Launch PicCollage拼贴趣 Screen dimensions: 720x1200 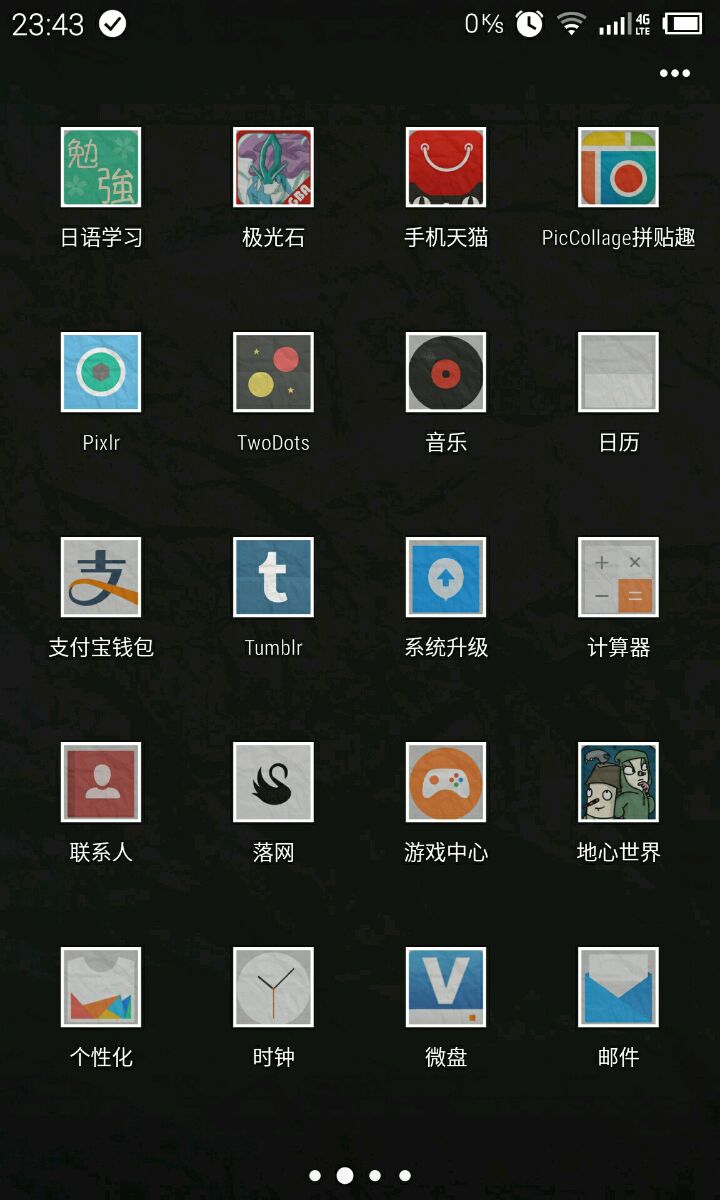click(618, 167)
